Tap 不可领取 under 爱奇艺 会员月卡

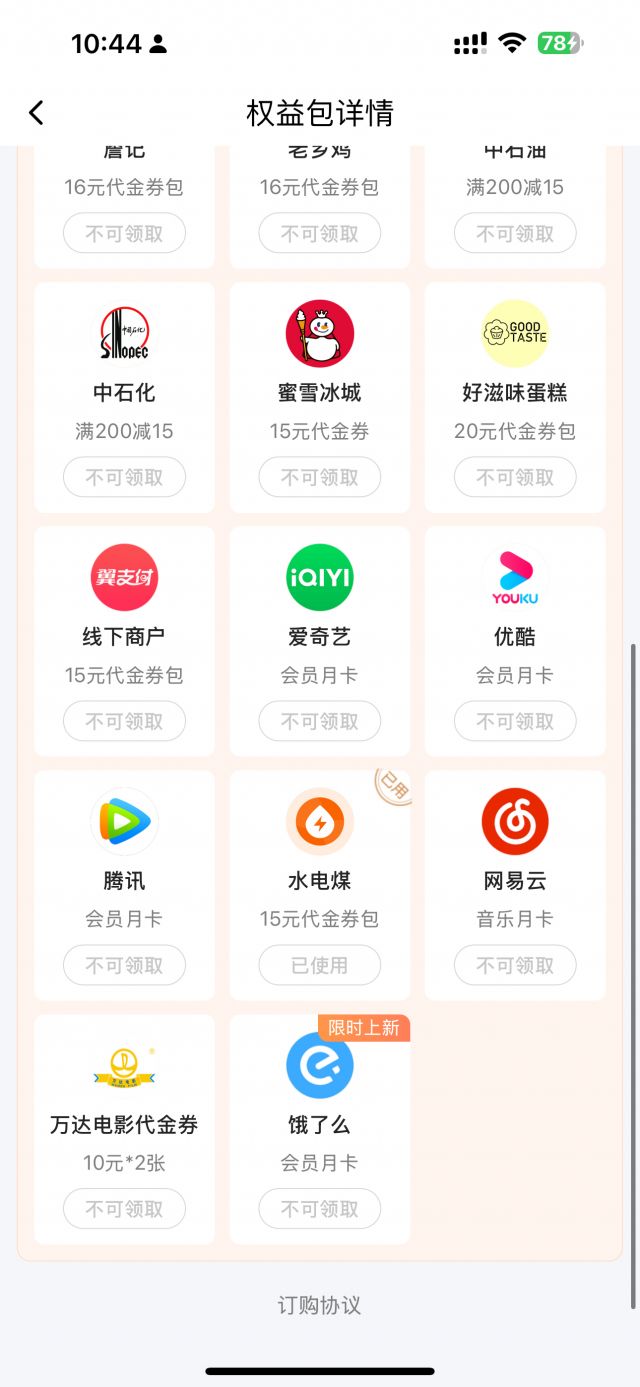(319, 721)
